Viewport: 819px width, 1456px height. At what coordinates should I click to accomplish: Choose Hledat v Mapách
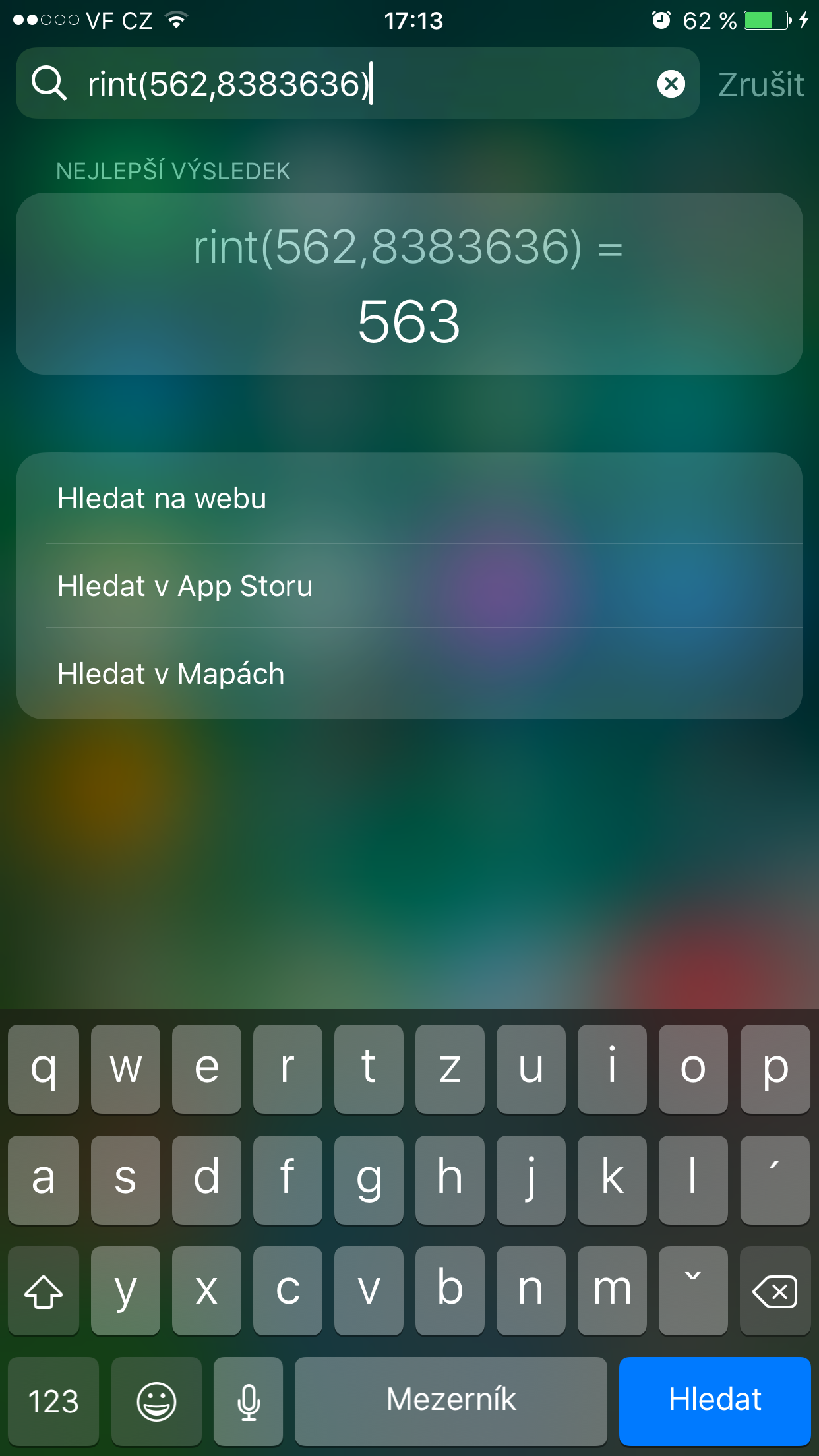tap(409, 674)
